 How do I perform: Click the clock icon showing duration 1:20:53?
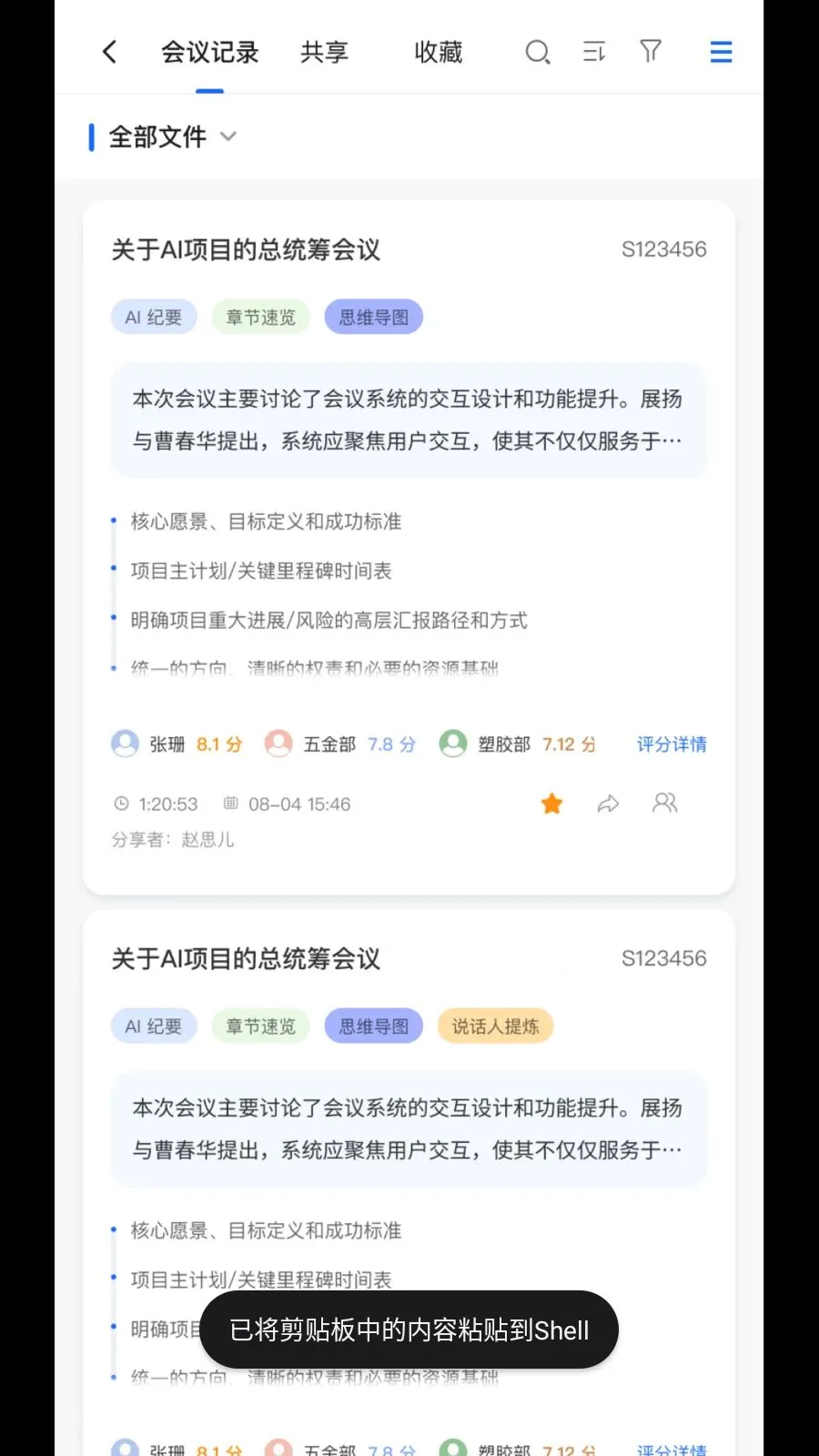[x=123, y=804]
